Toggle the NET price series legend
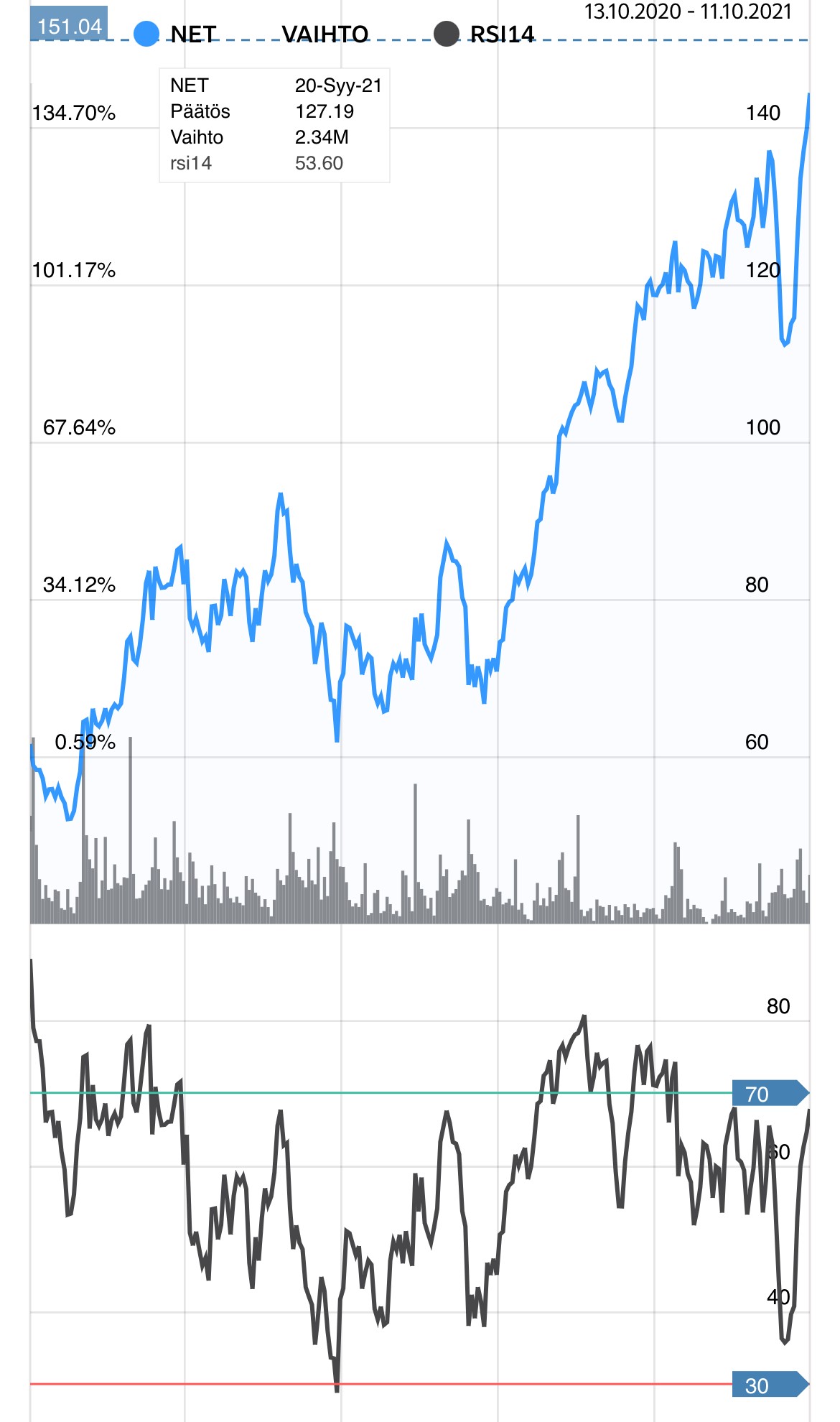840x1422 pixels. click(x=176, y=34)
